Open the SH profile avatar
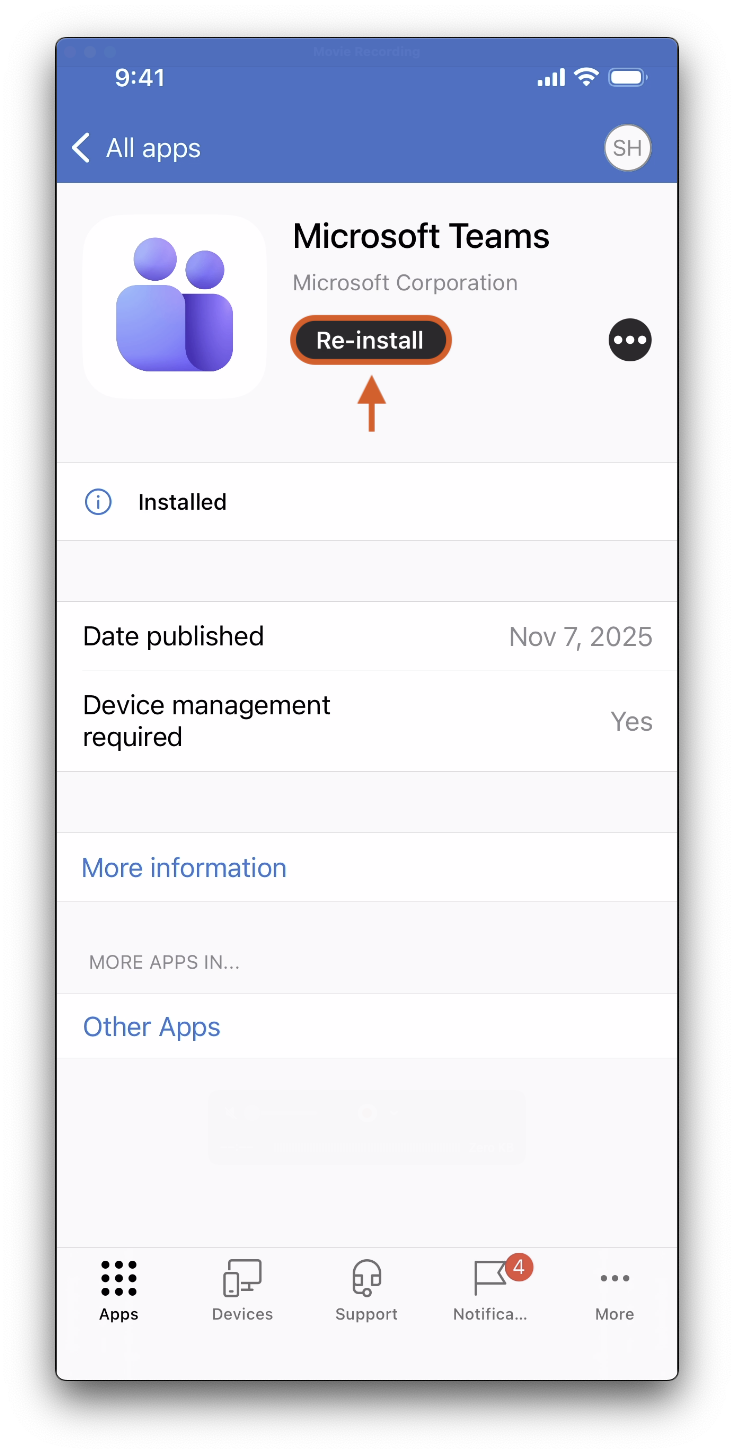Image resolution: width=734 pixels, height=1454 pixels. pos(627,148)
